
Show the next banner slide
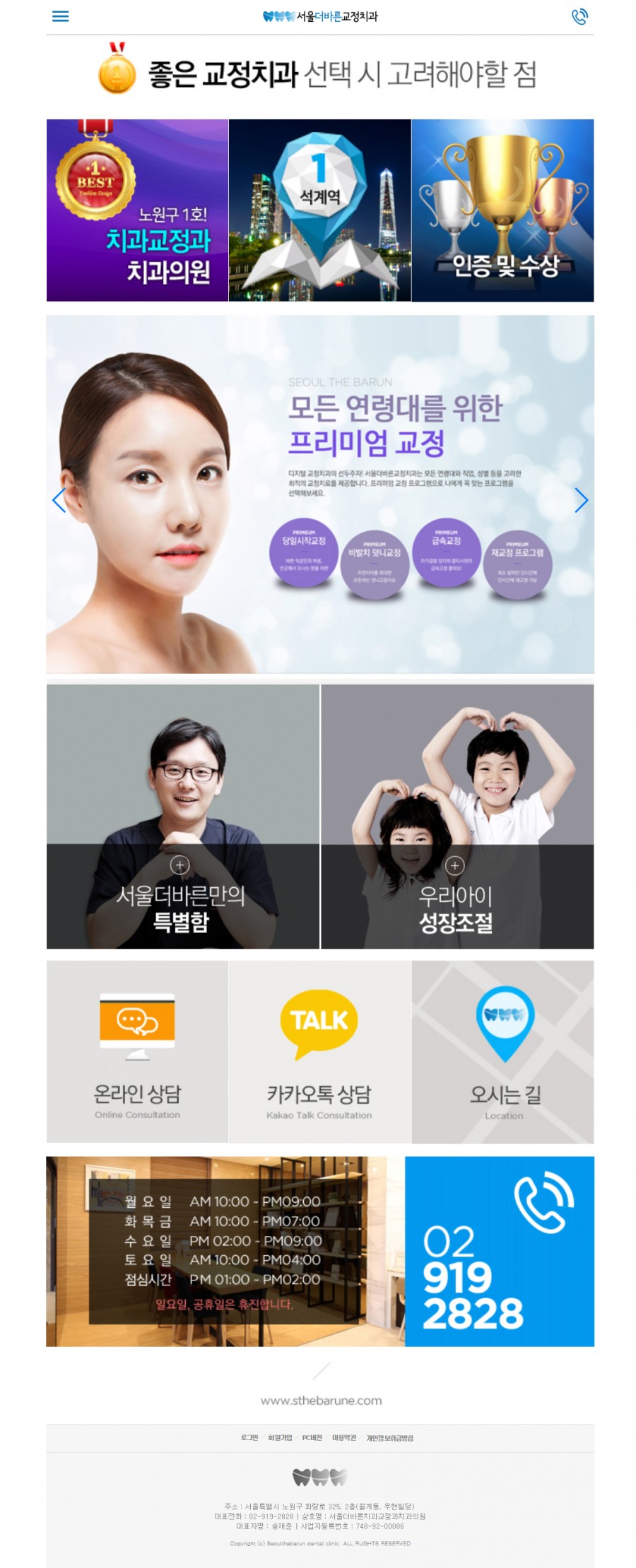point(581,500)
